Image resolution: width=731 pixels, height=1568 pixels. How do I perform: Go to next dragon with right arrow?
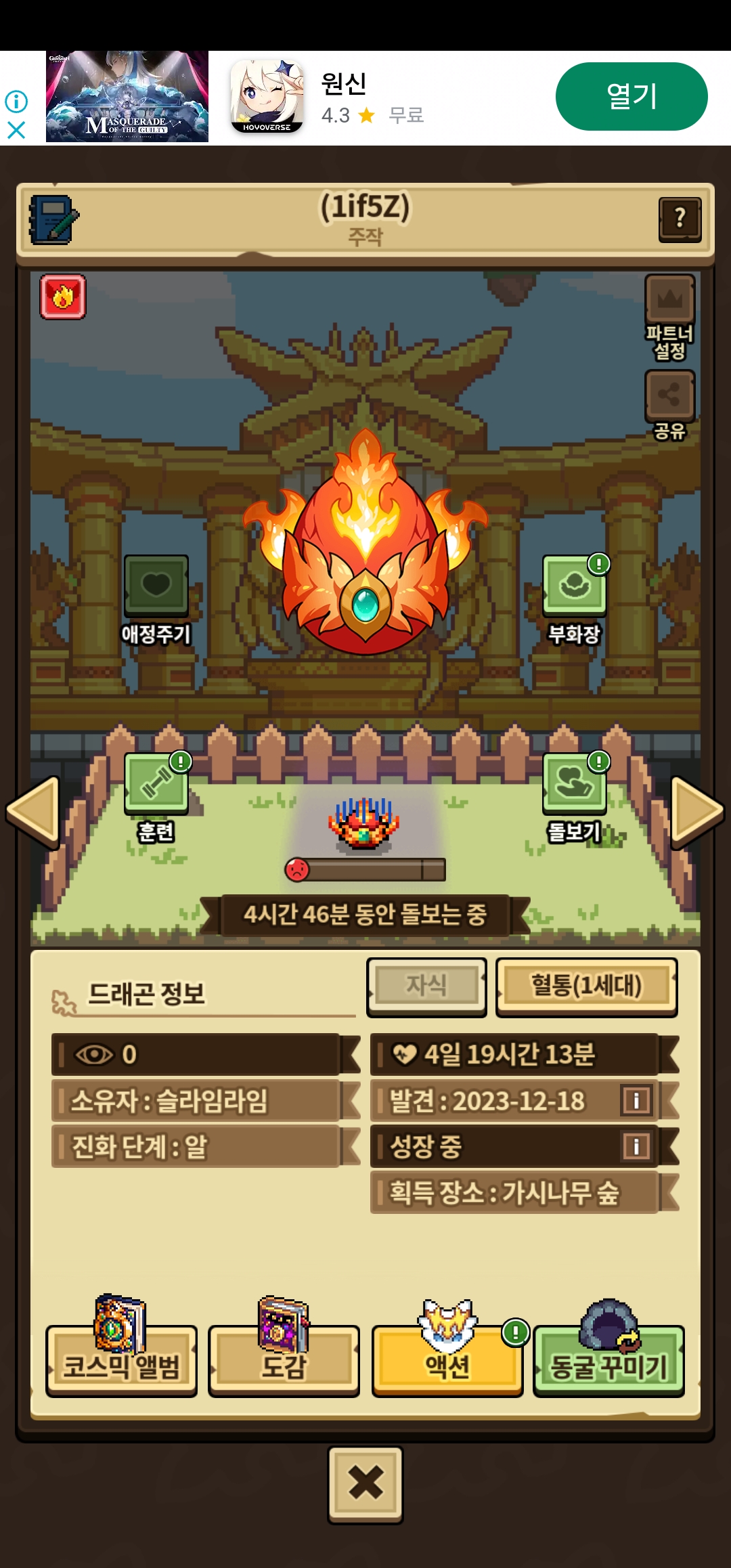click(x=697, y=812)
